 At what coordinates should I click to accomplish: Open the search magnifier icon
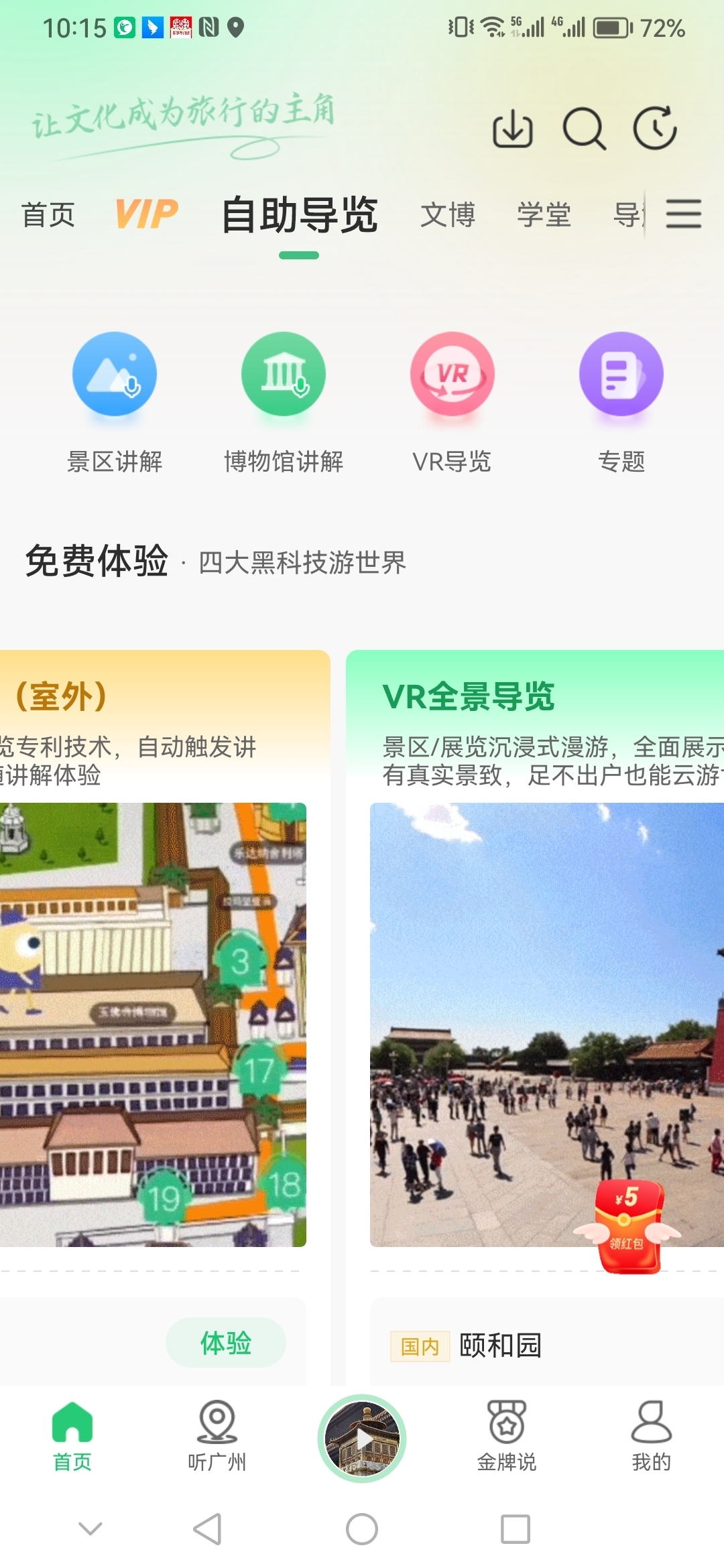[x=585, y=128]
